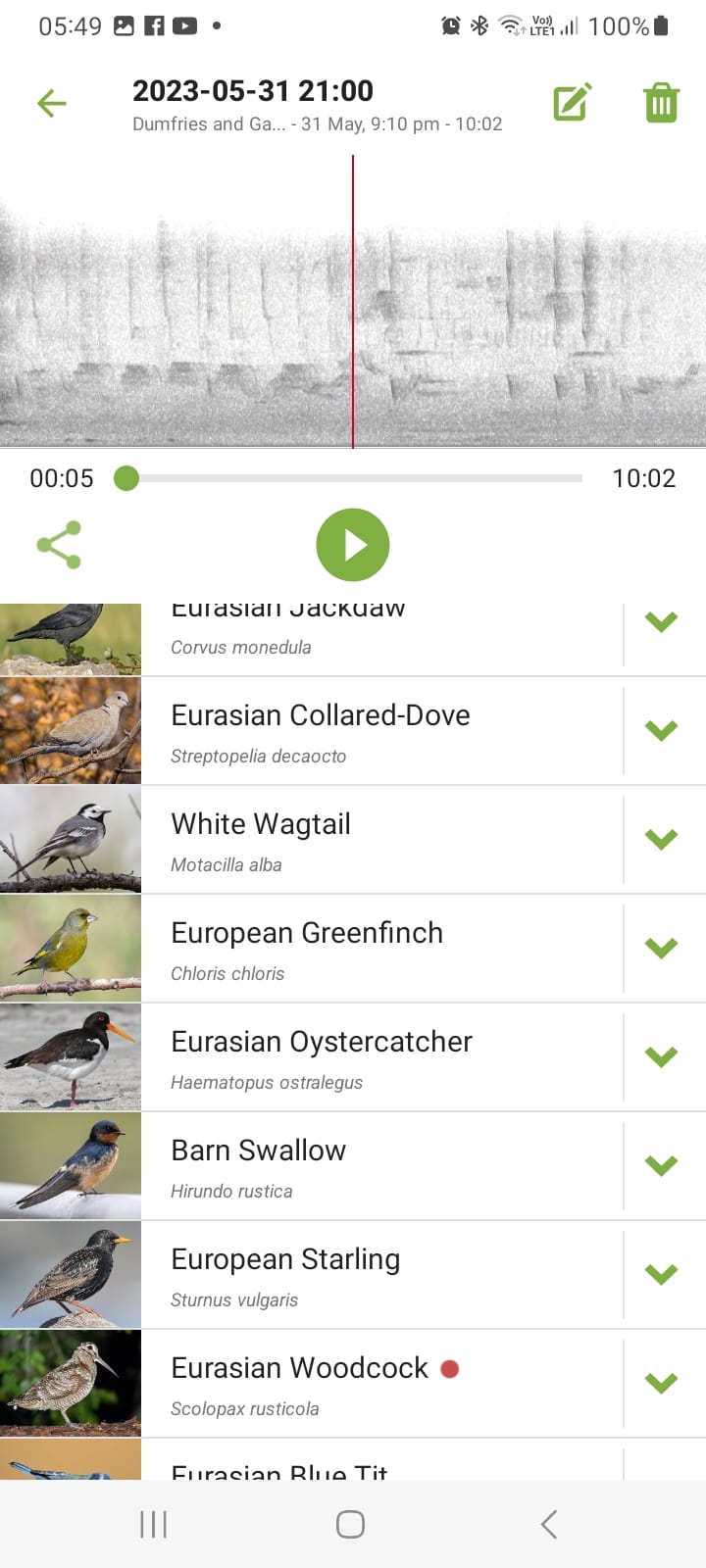The image size is (706, 1568).
Task: Play the recording
Action: (353, 545)
